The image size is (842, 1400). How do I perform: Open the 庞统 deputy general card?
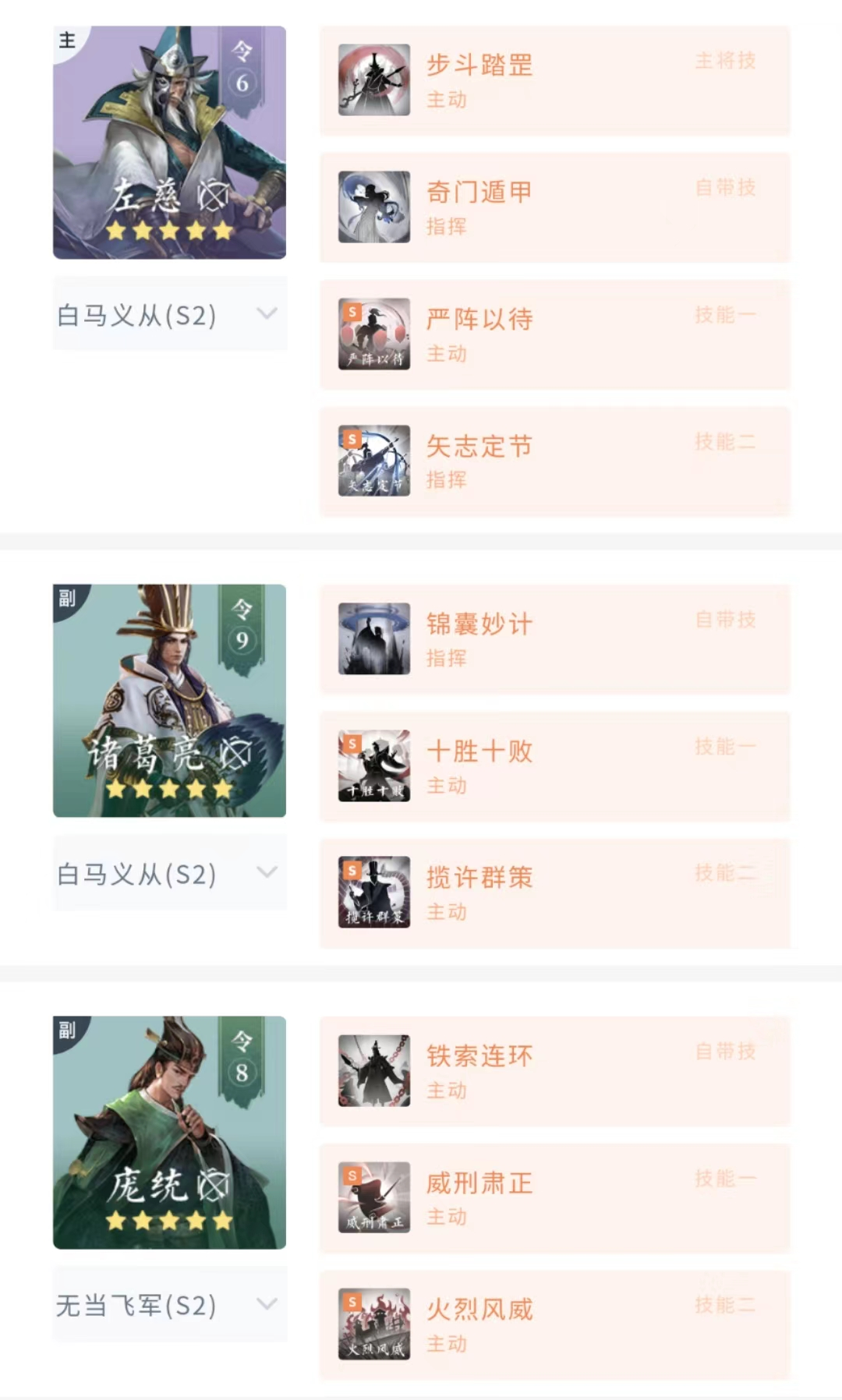click(169, 1133)
